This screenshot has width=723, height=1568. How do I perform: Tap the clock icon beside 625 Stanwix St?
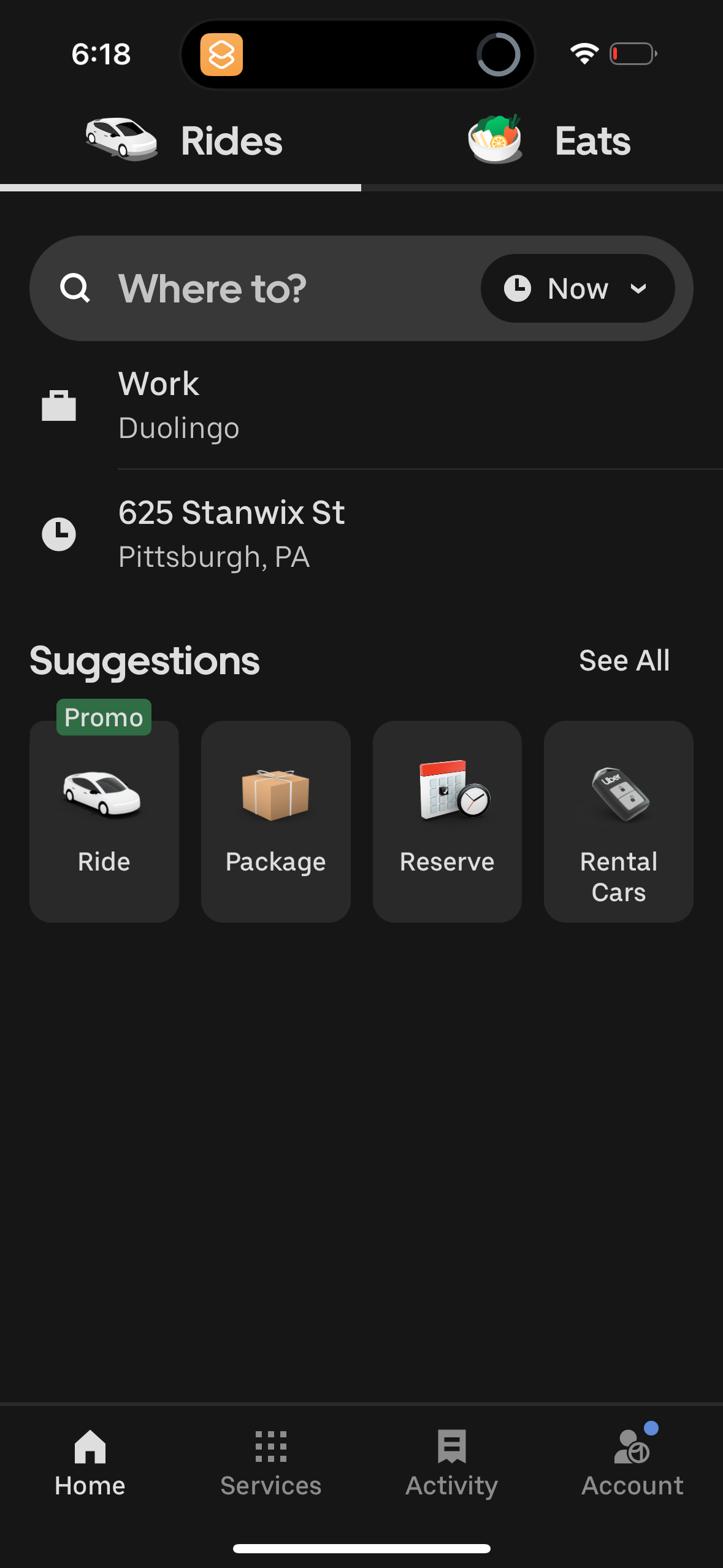click(58, 533)
